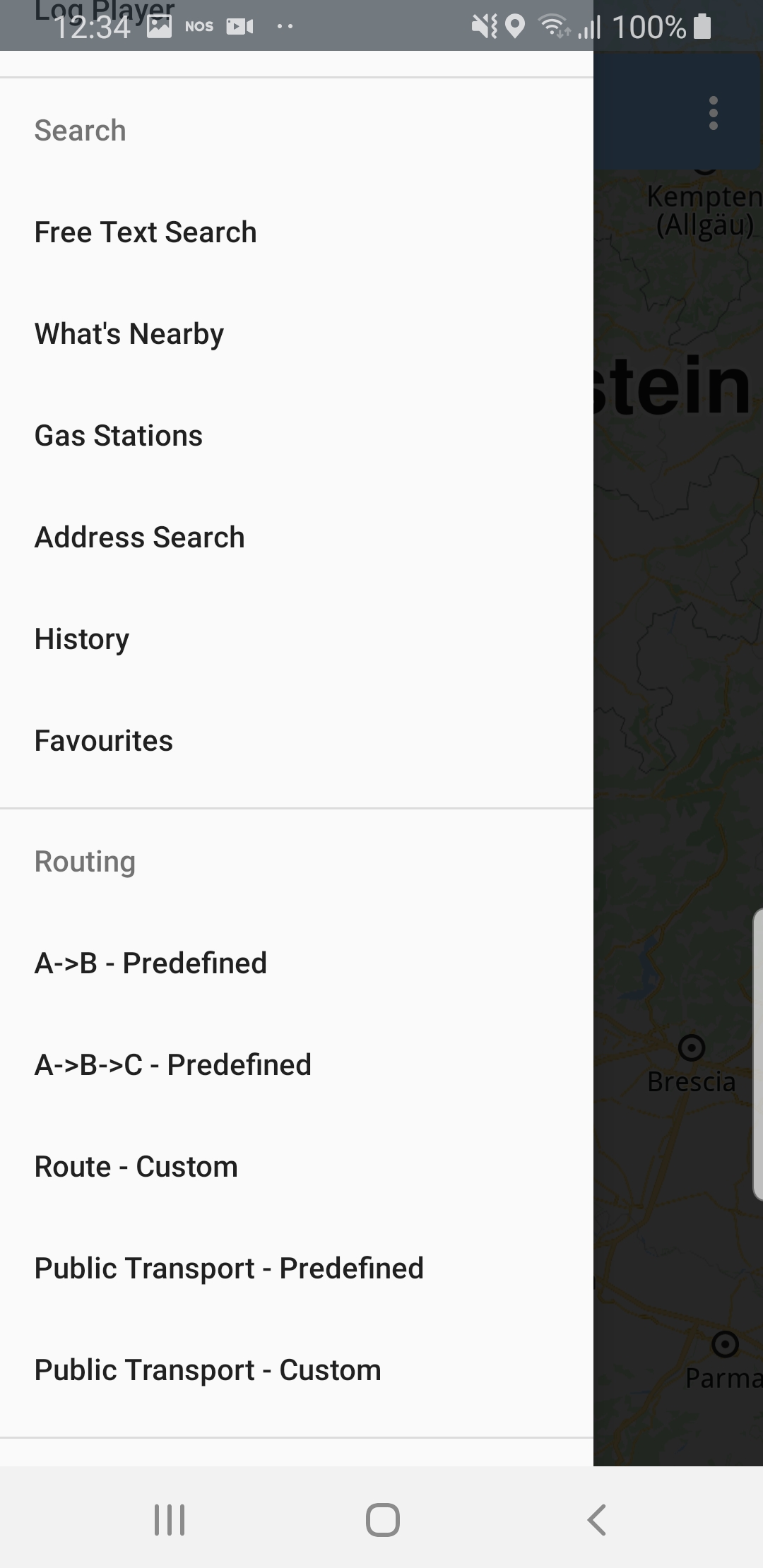Open Route - Custom
Screen dimensions: 763x1568
pyautogui.click(x=297, y=1167)
